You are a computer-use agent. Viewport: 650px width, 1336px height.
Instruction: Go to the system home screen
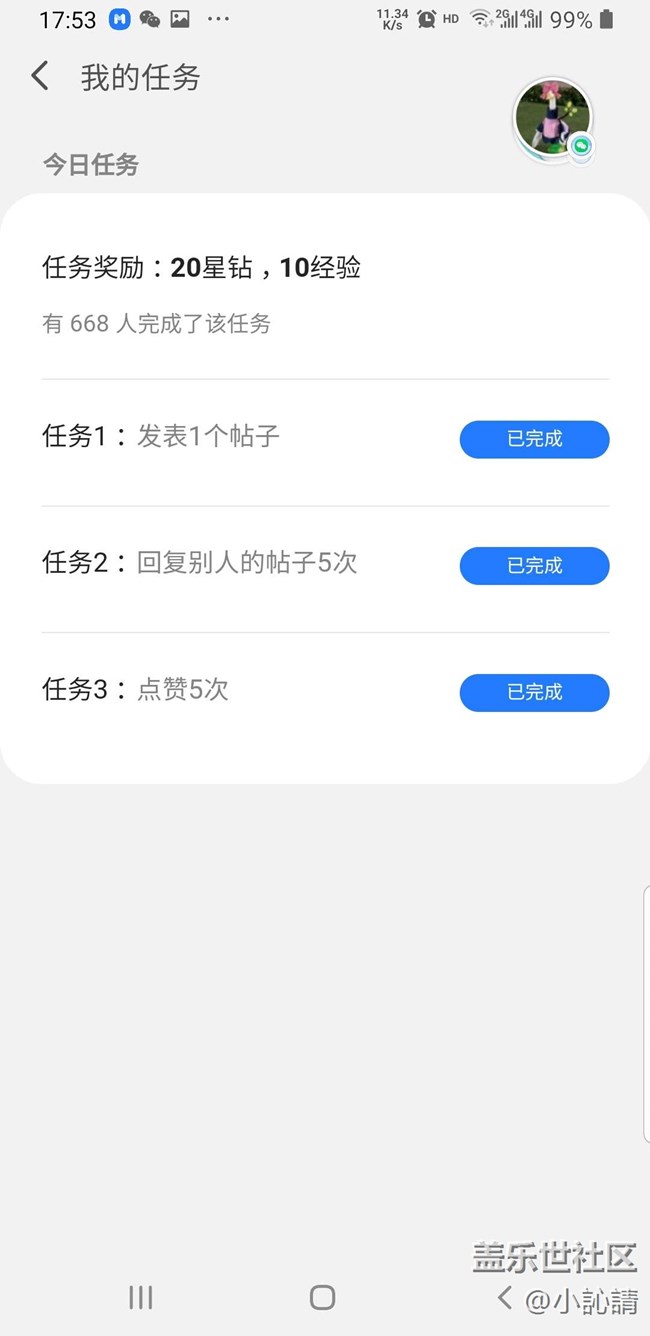[322, 1297]
